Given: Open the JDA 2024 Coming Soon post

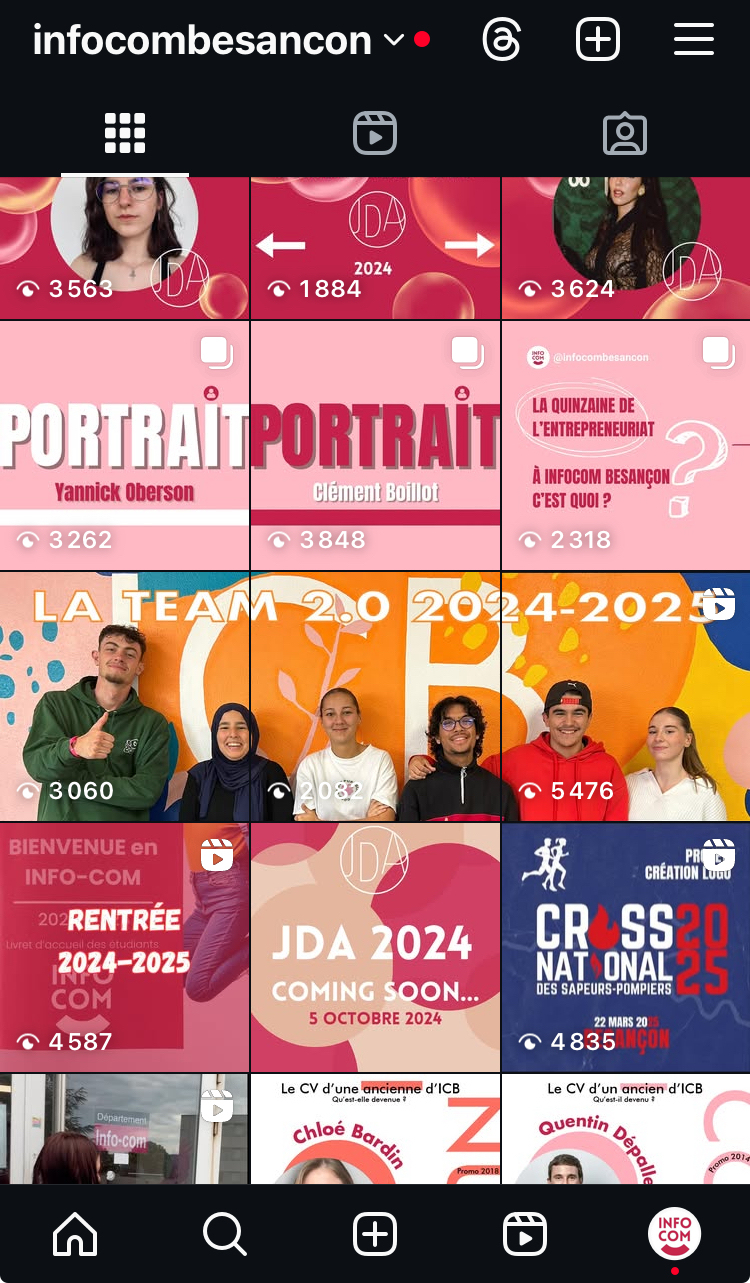Looking at the screenshot, I should (x=375, y=947).
